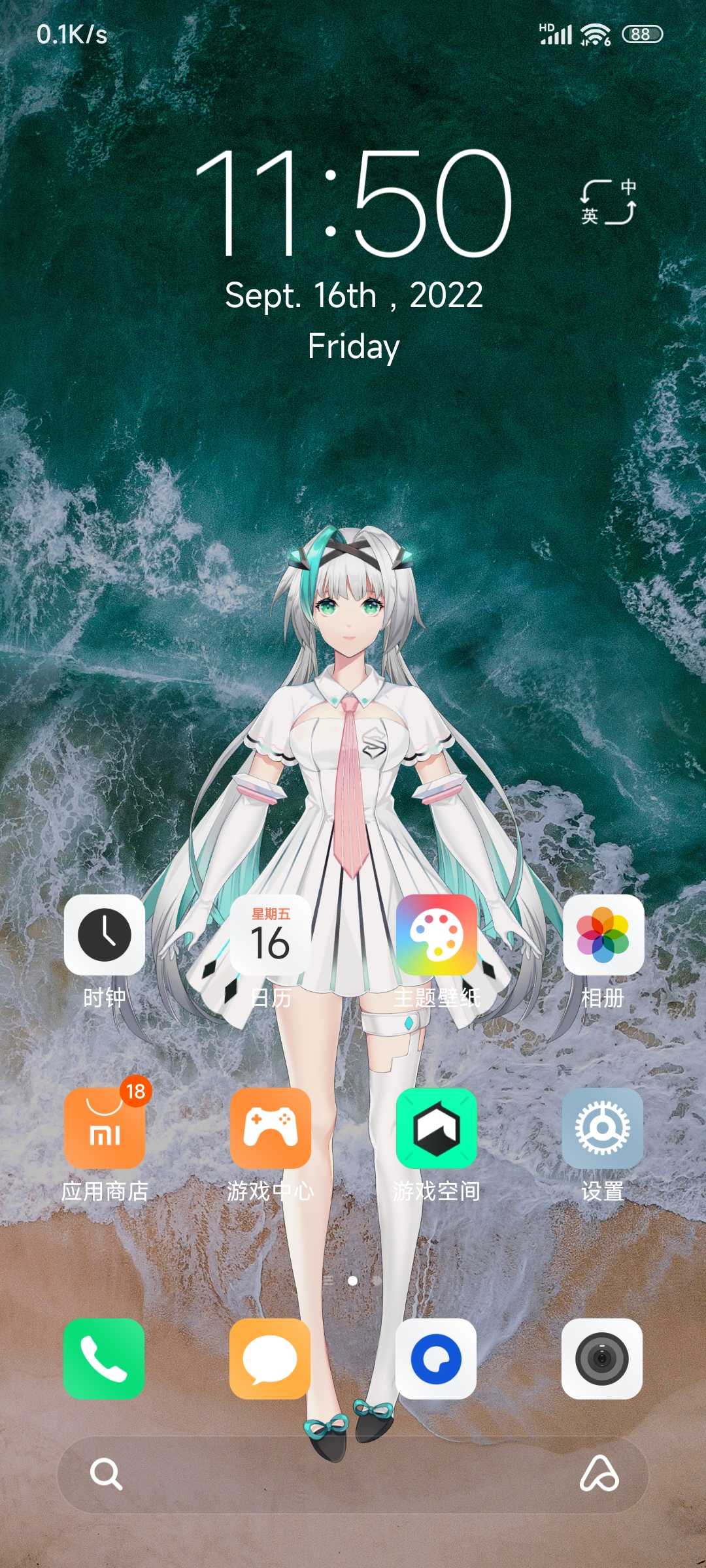
Task: Open the 游戏空间 game space app
Action: [437, 1128]
